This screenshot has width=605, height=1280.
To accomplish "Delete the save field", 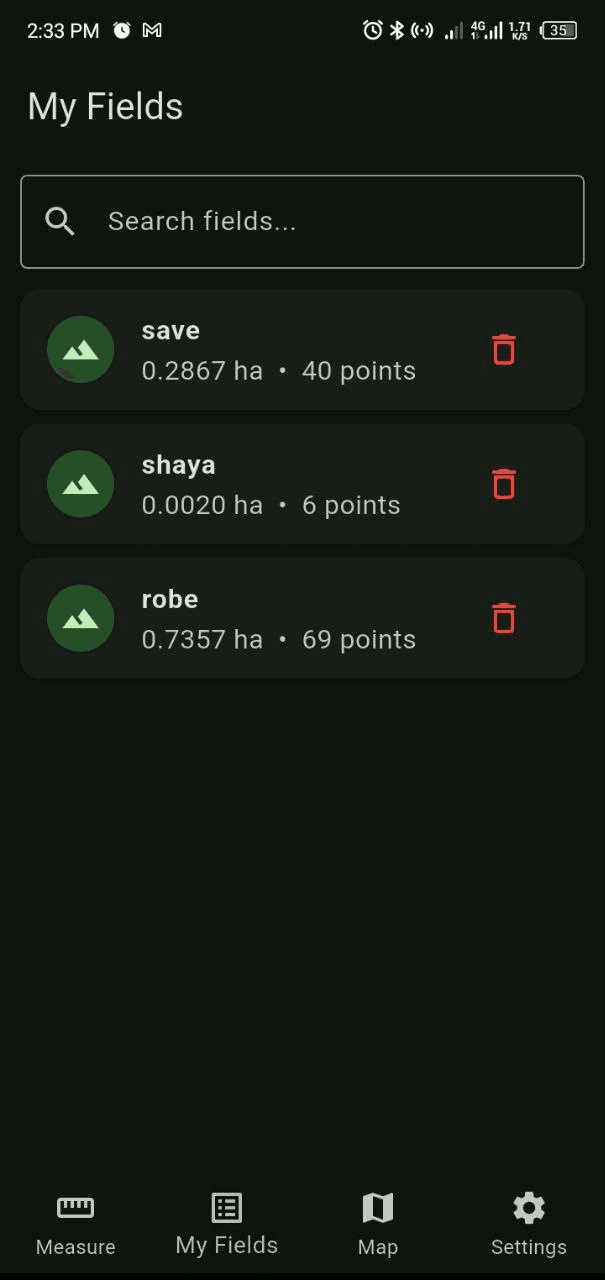I will point(504,350).
